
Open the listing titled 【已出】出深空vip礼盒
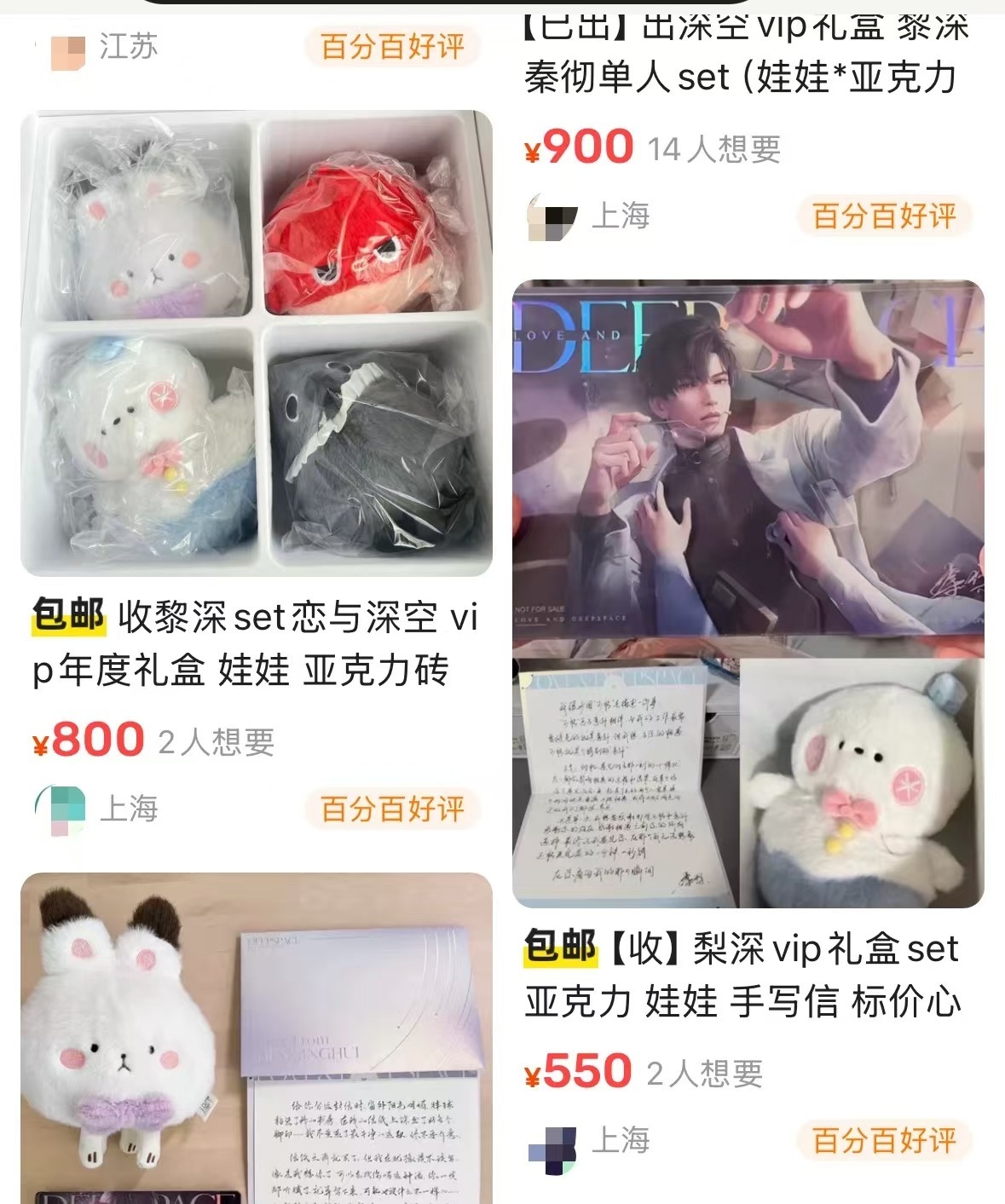tap(750, 51)
